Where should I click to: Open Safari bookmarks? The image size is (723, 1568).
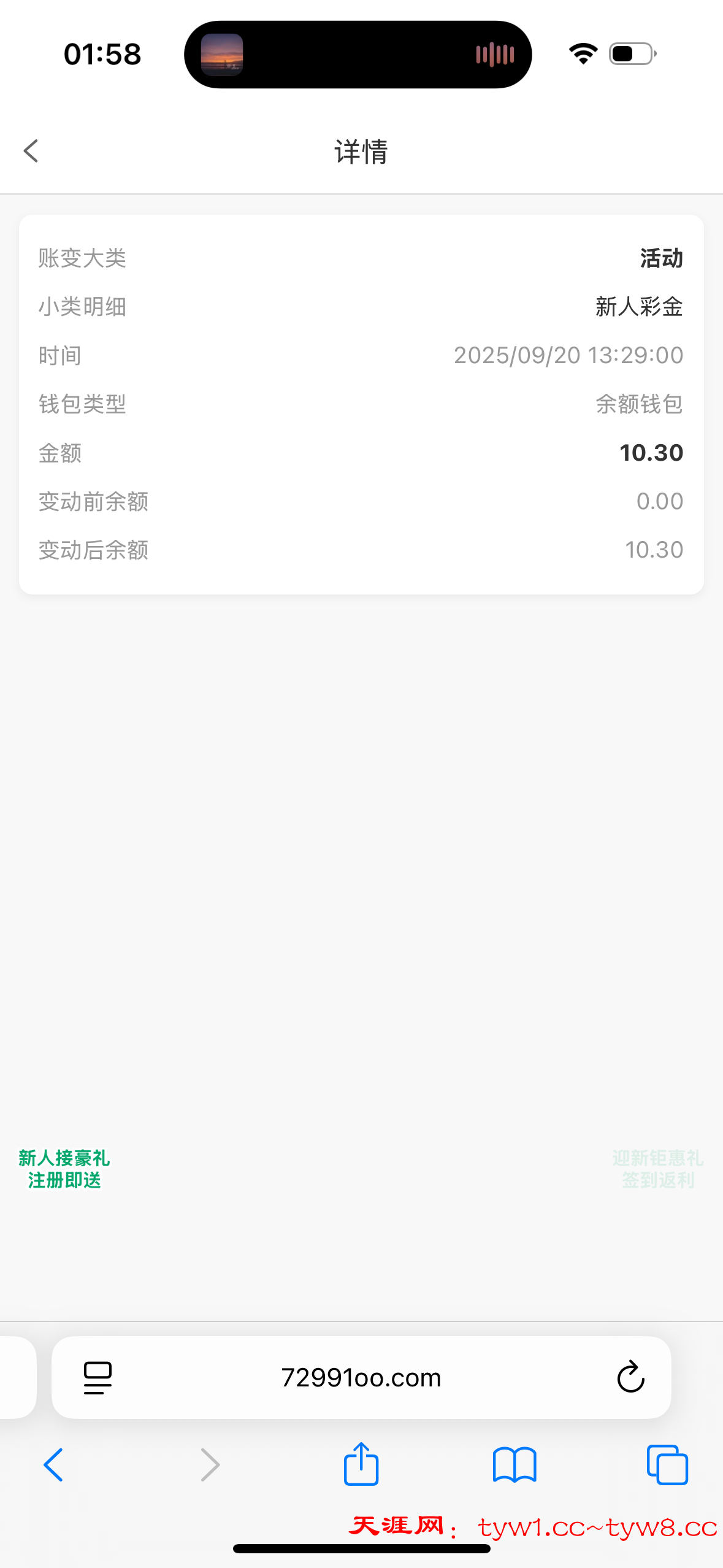pyautogui.click(x=515, y=1465)
